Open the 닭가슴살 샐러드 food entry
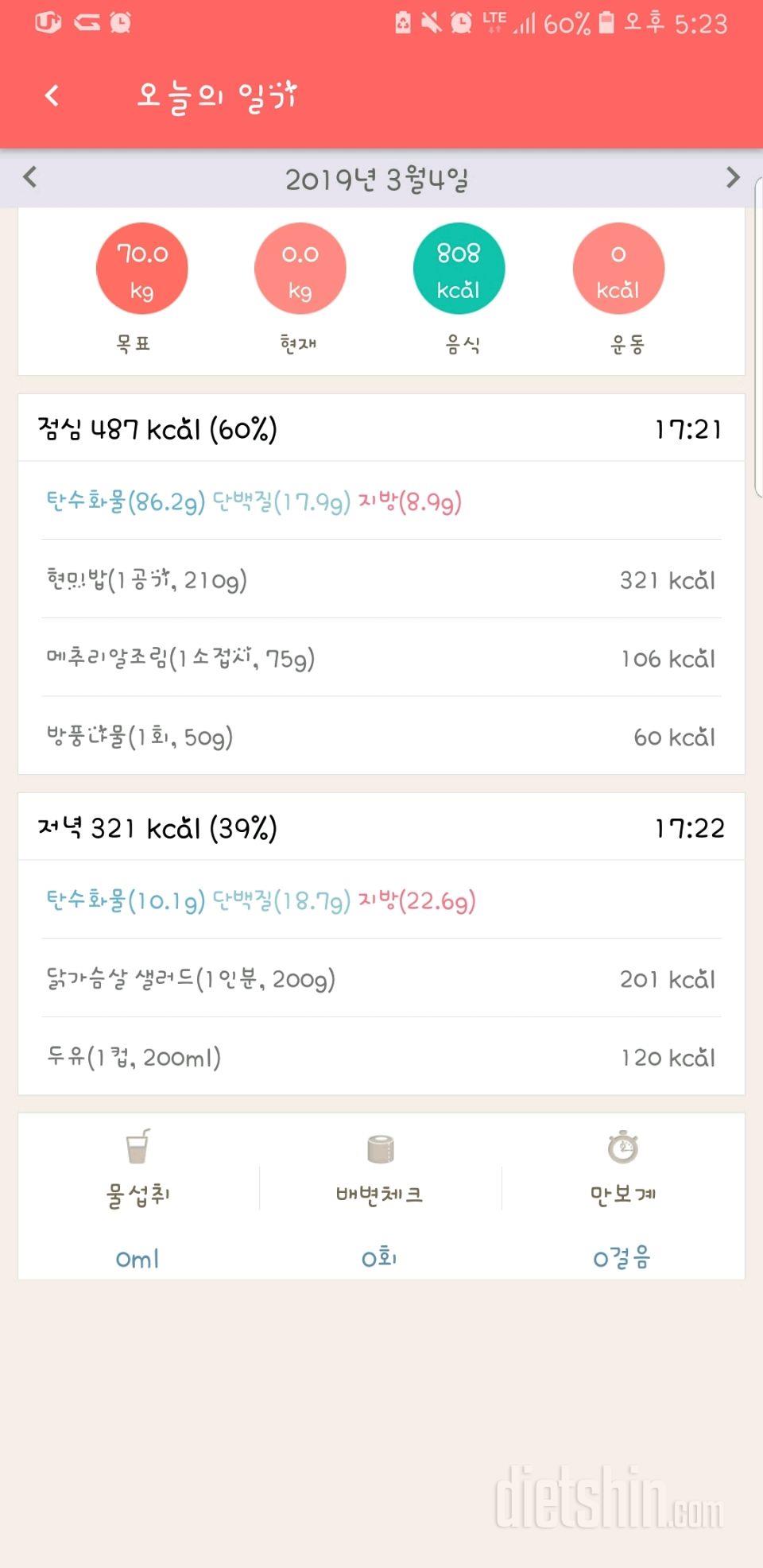 pos(380,979)
